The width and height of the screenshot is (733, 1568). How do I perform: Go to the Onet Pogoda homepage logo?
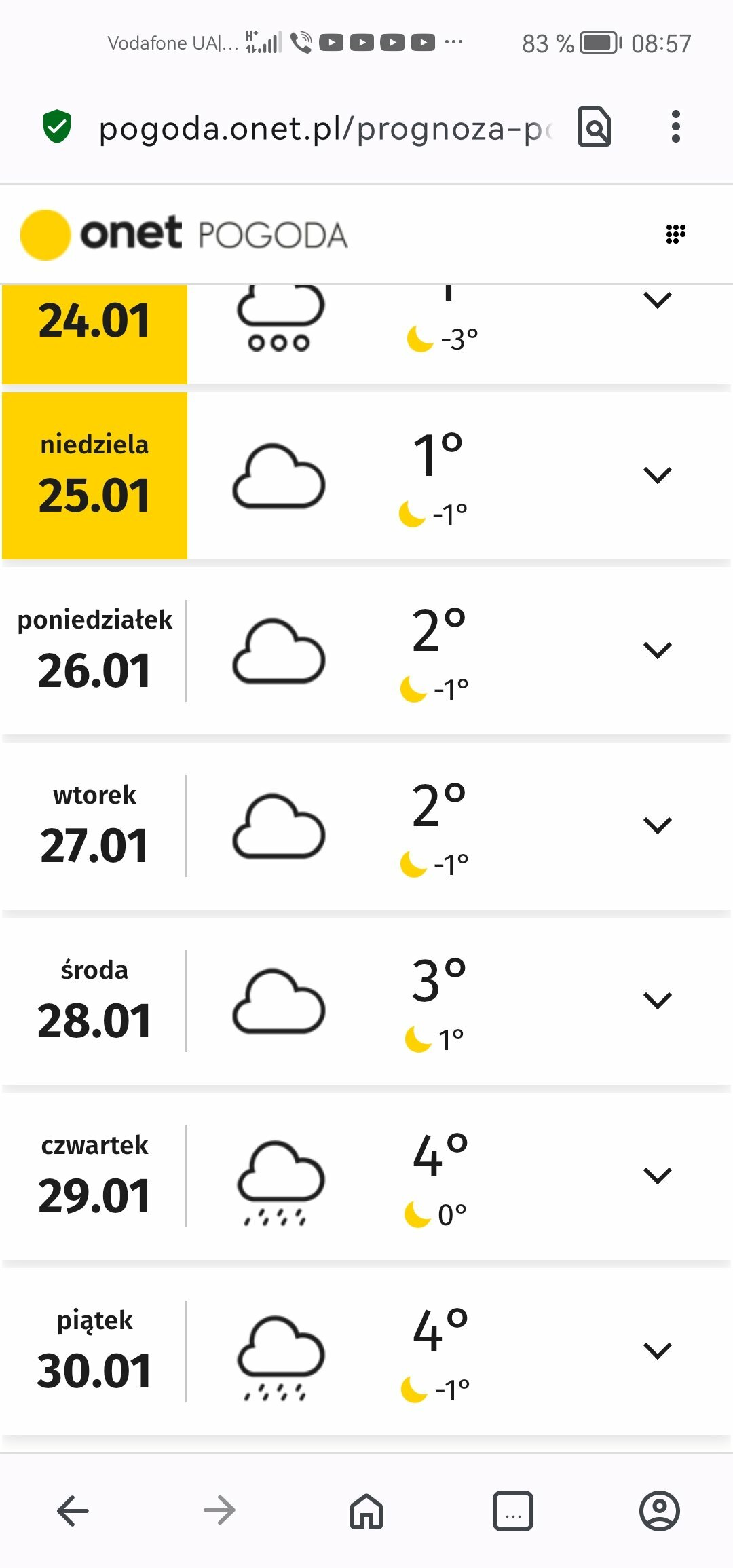point(183,235)
